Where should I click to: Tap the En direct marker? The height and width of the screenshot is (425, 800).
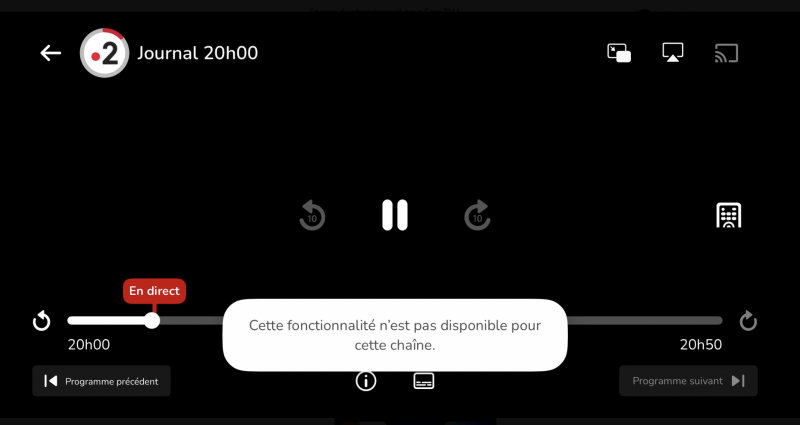coord(154,291)
